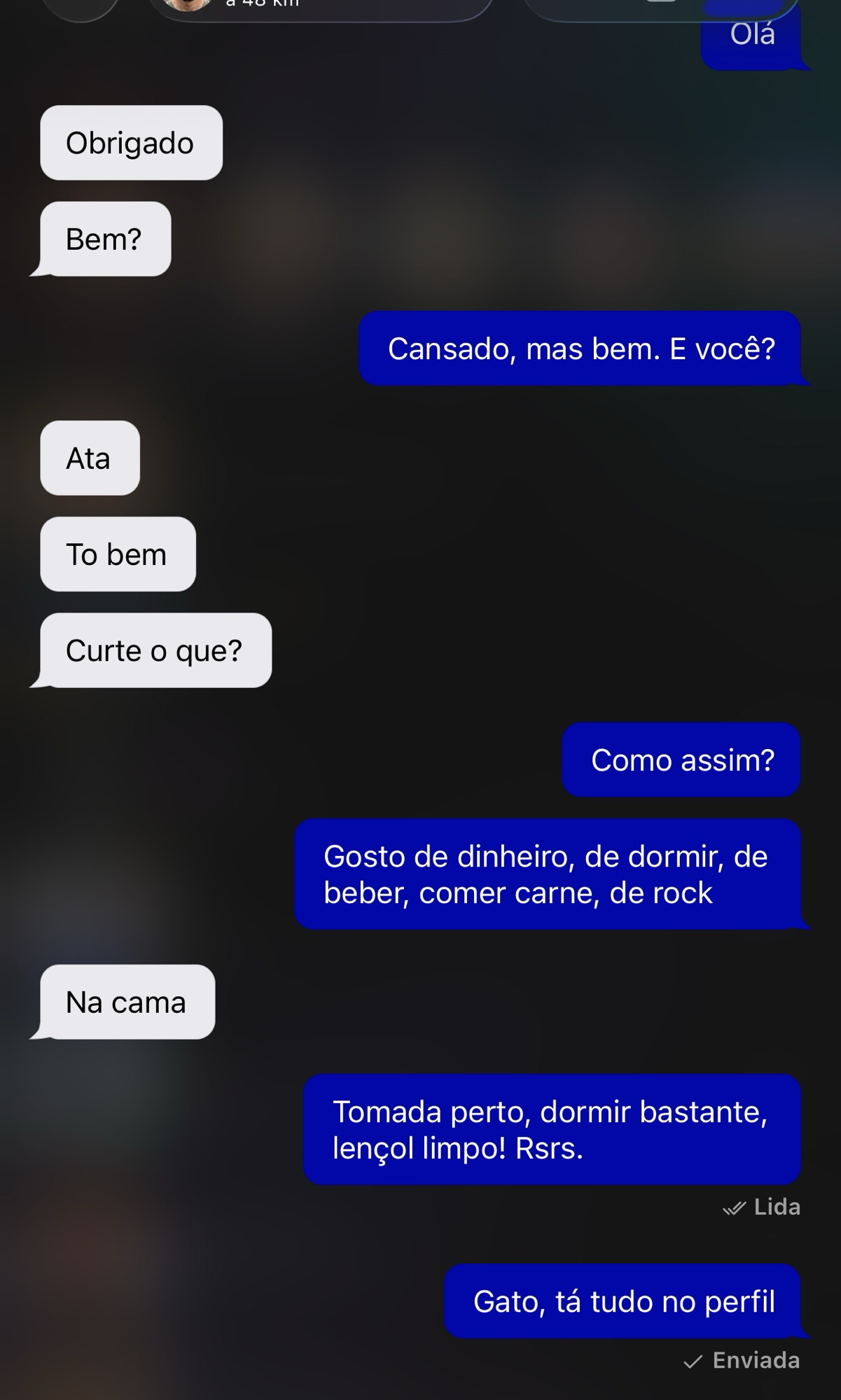
Task: Open the contact's profile header pill
Action: [321, 7]
